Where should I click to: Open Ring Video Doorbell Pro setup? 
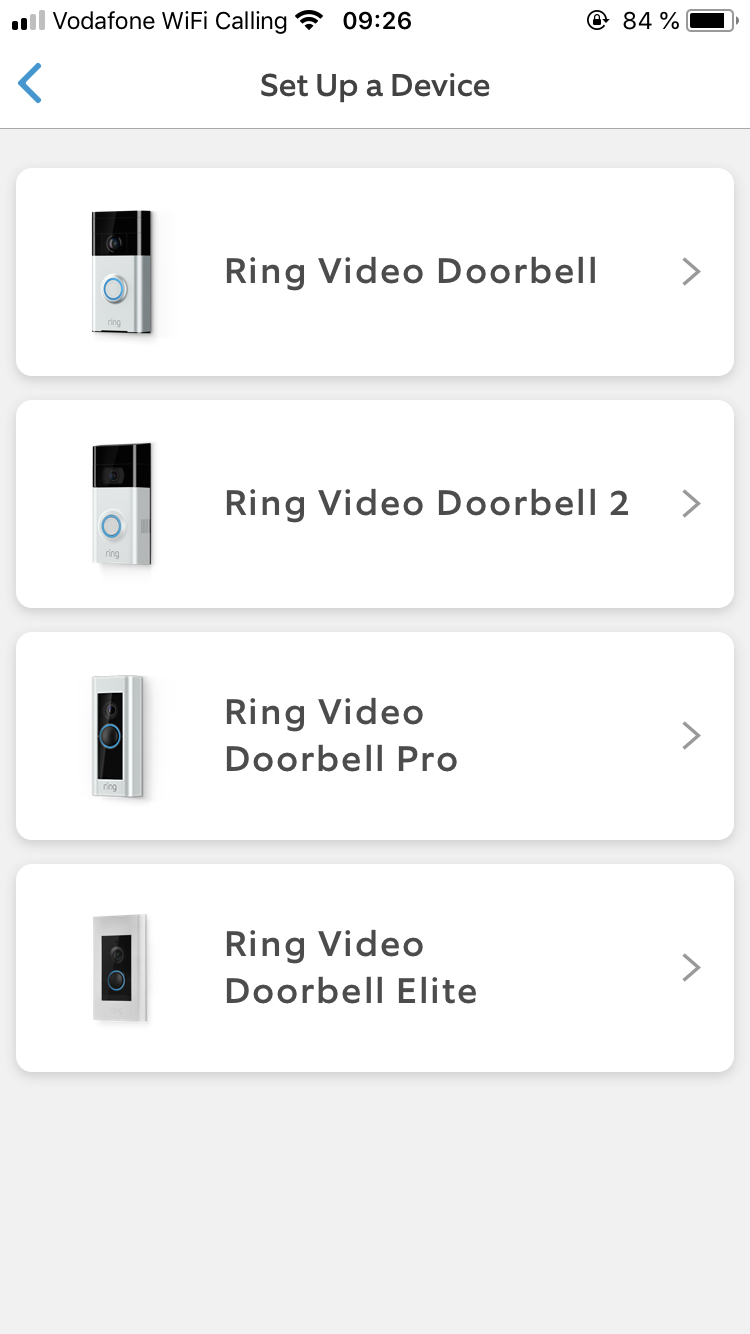[375, 736]
